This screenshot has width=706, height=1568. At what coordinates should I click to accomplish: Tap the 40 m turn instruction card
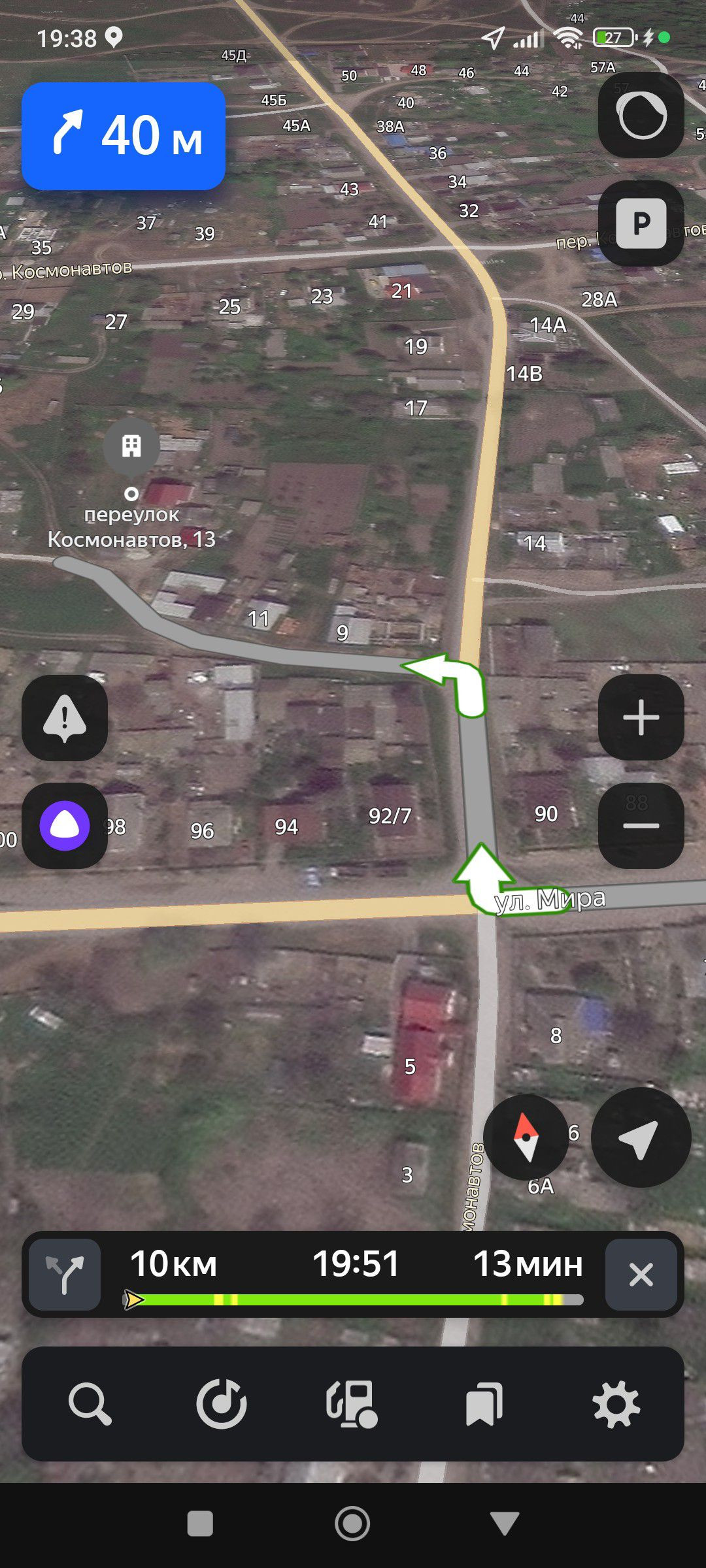point(124,136)
